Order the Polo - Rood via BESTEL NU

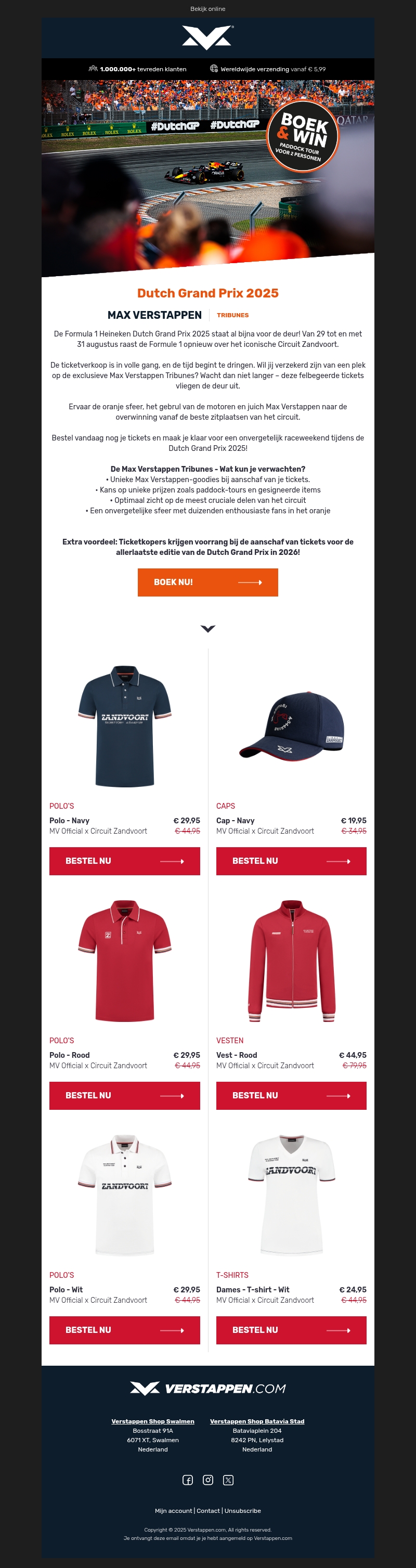click(125, 1095)
